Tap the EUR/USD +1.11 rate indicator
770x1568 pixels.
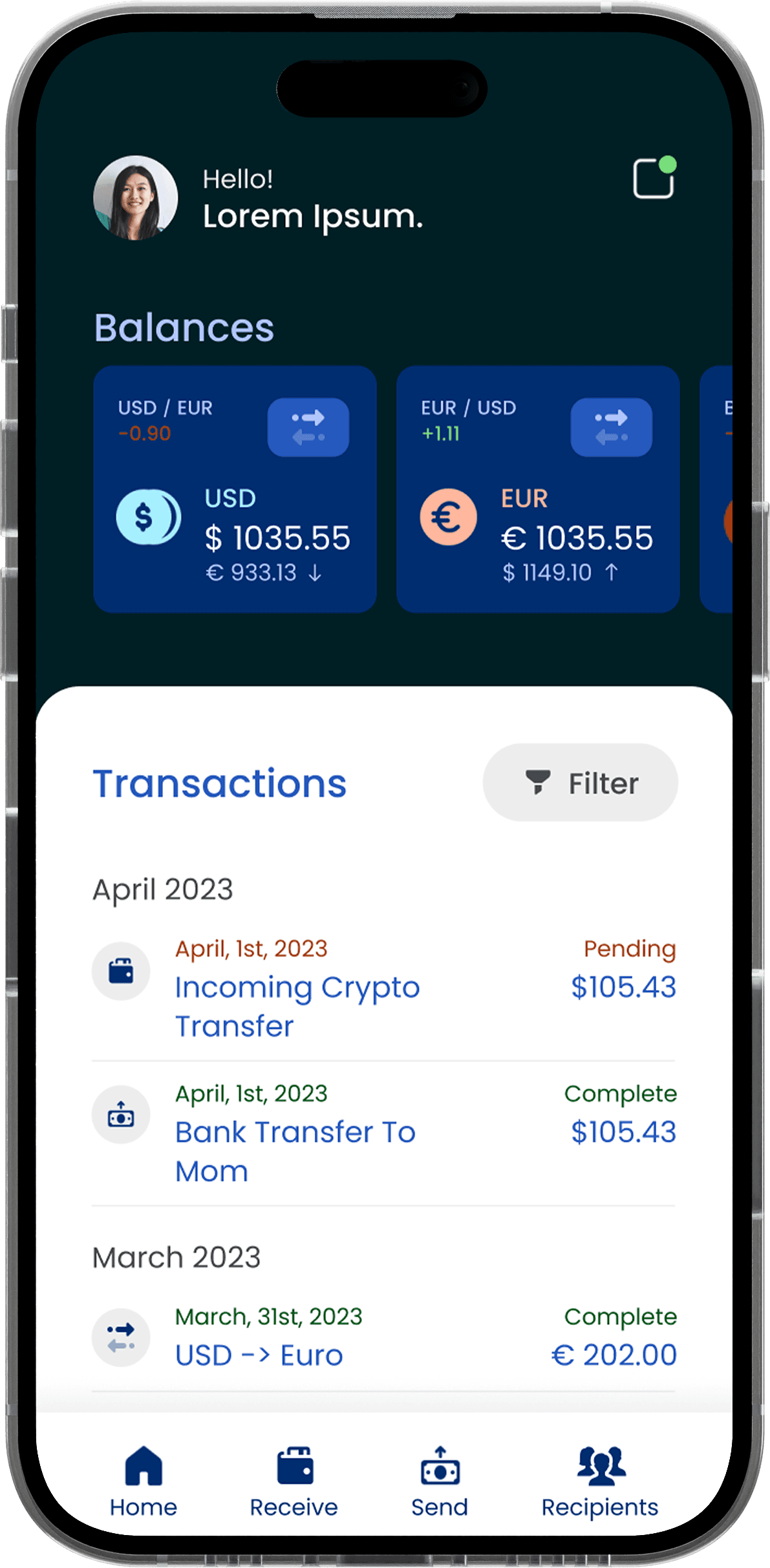coord(467,419)
